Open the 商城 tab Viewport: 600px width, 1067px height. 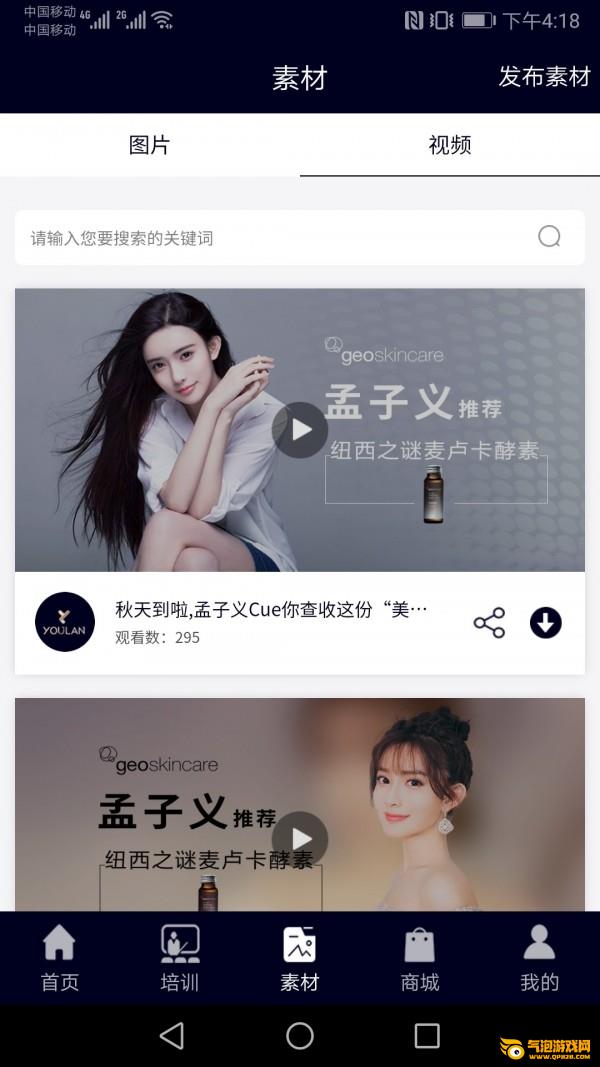coord(420,958)
